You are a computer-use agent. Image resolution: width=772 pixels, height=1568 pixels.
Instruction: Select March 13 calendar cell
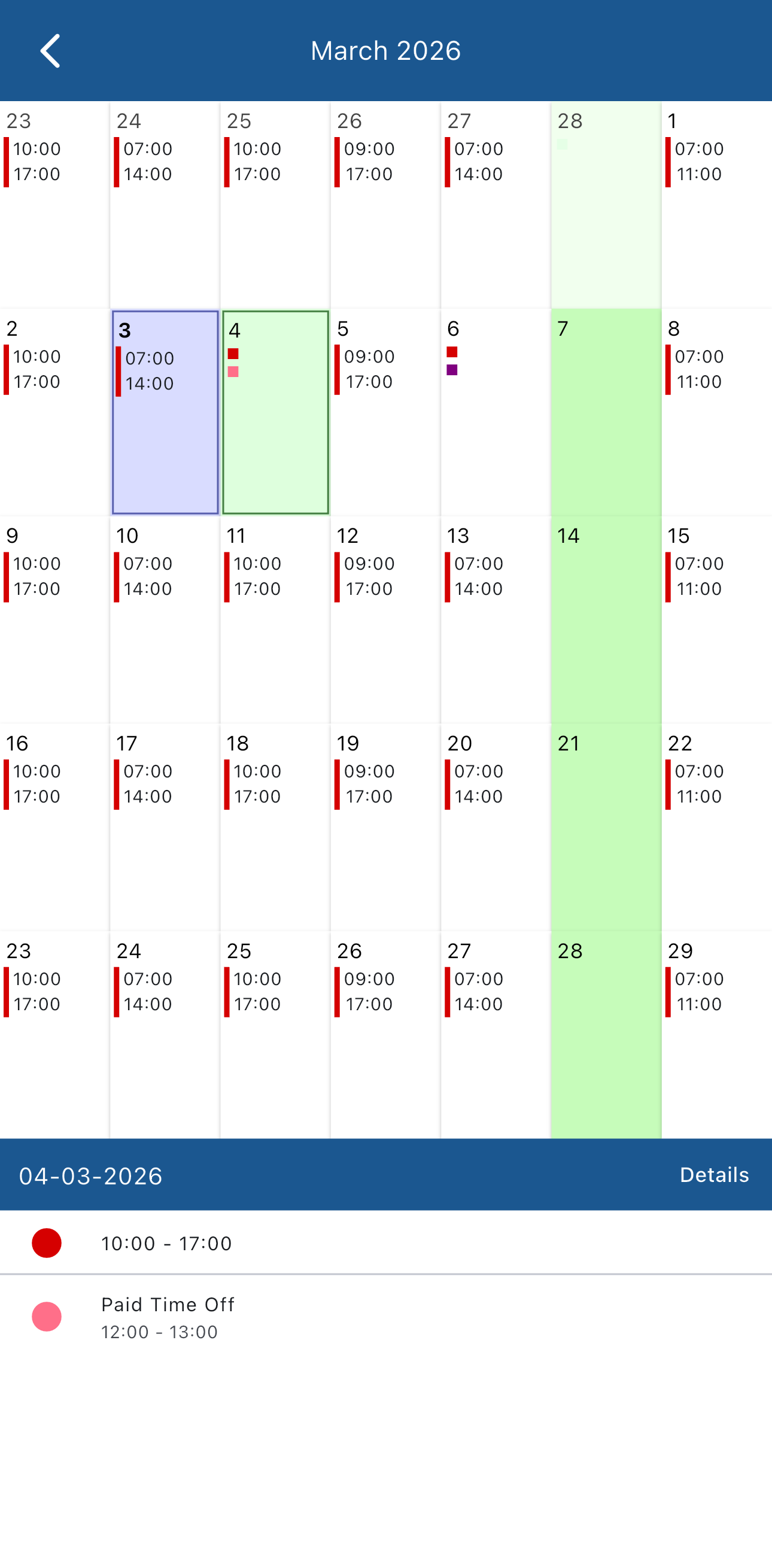pos(495,619)
